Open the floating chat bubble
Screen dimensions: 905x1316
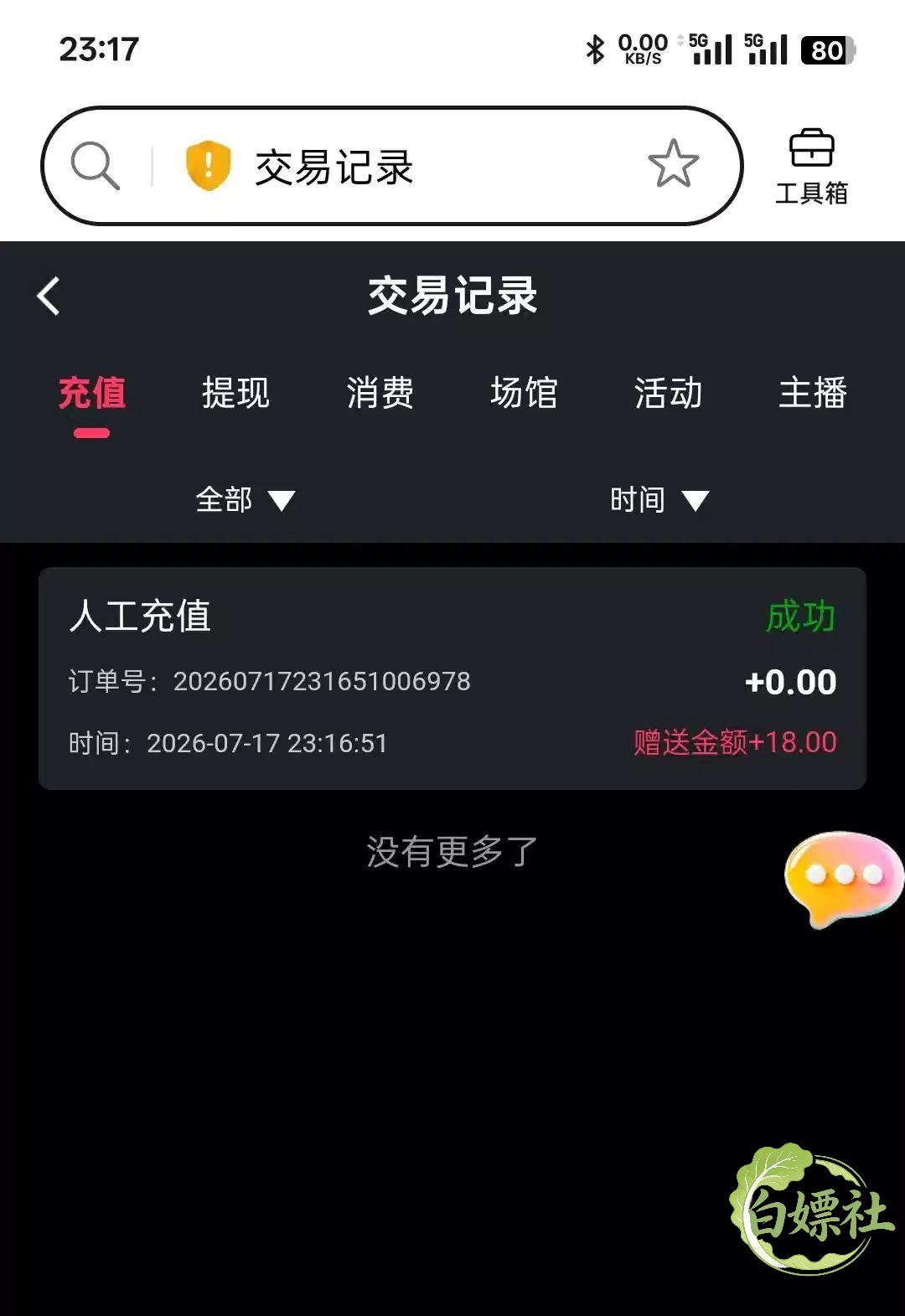pyautogui.click(x=843, y=878)
